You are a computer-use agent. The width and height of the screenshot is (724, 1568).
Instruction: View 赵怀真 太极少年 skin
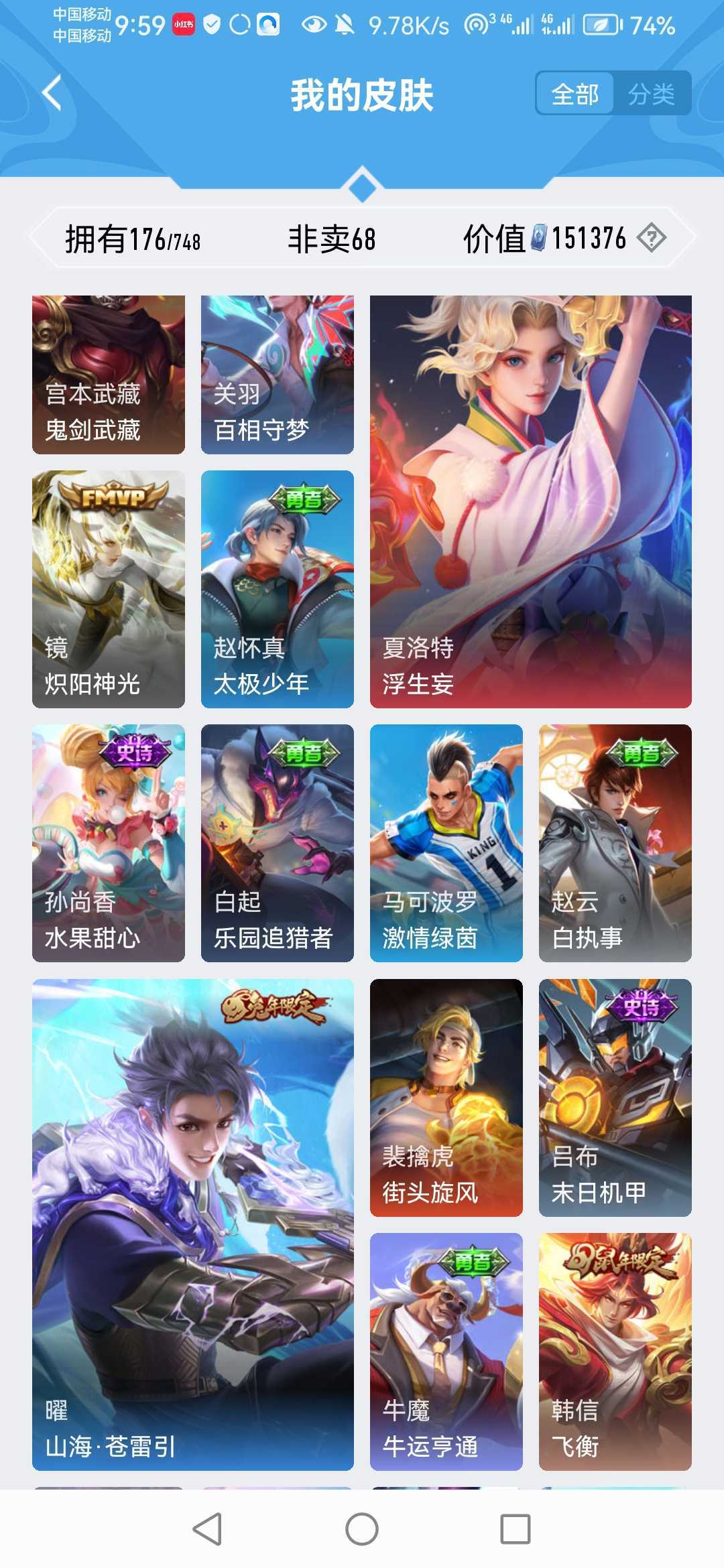point(278,589)
